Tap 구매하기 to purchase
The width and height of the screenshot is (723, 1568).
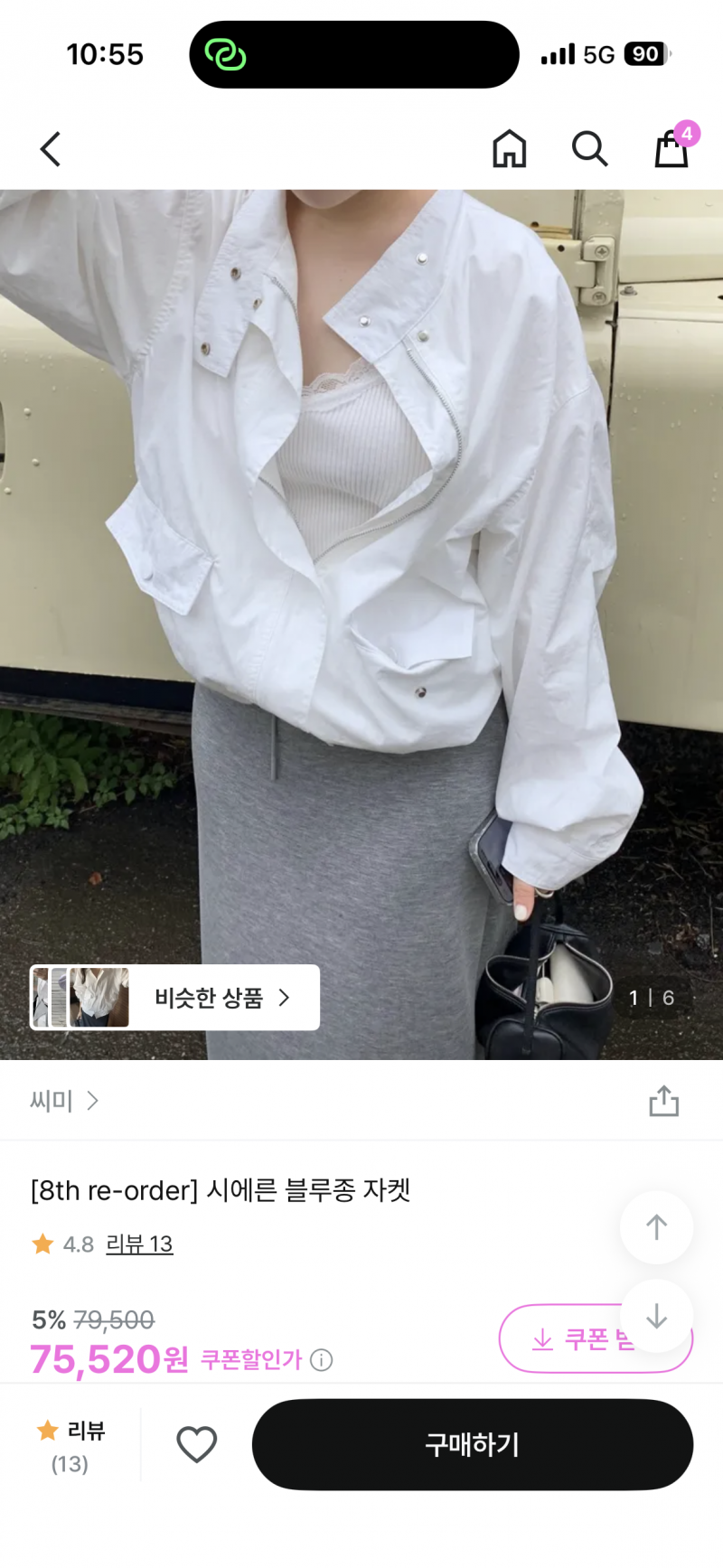[472, 1443]
